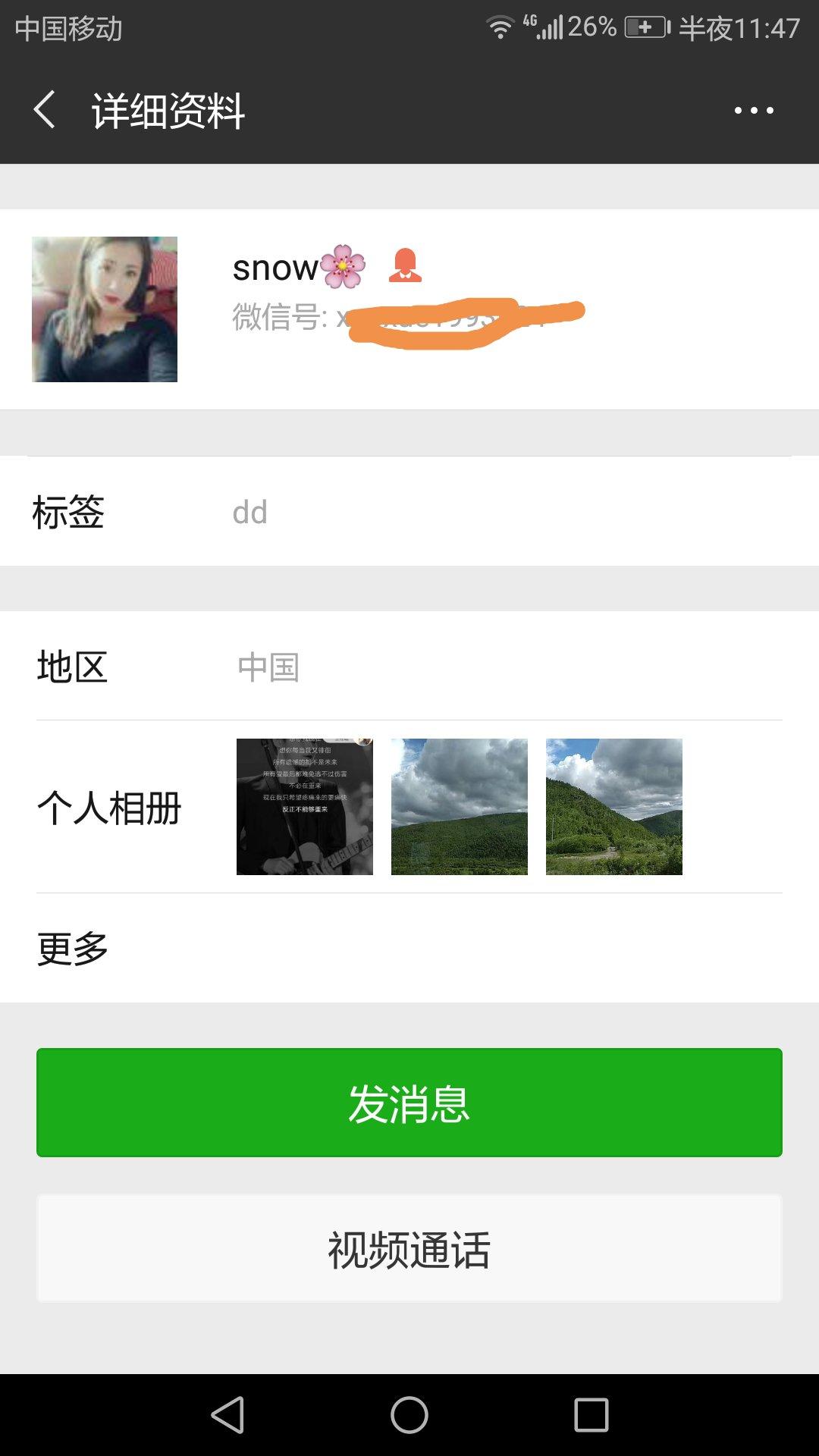Open the system recent apps view
The image size is (819, 1456).
(x=591, y=1415)
